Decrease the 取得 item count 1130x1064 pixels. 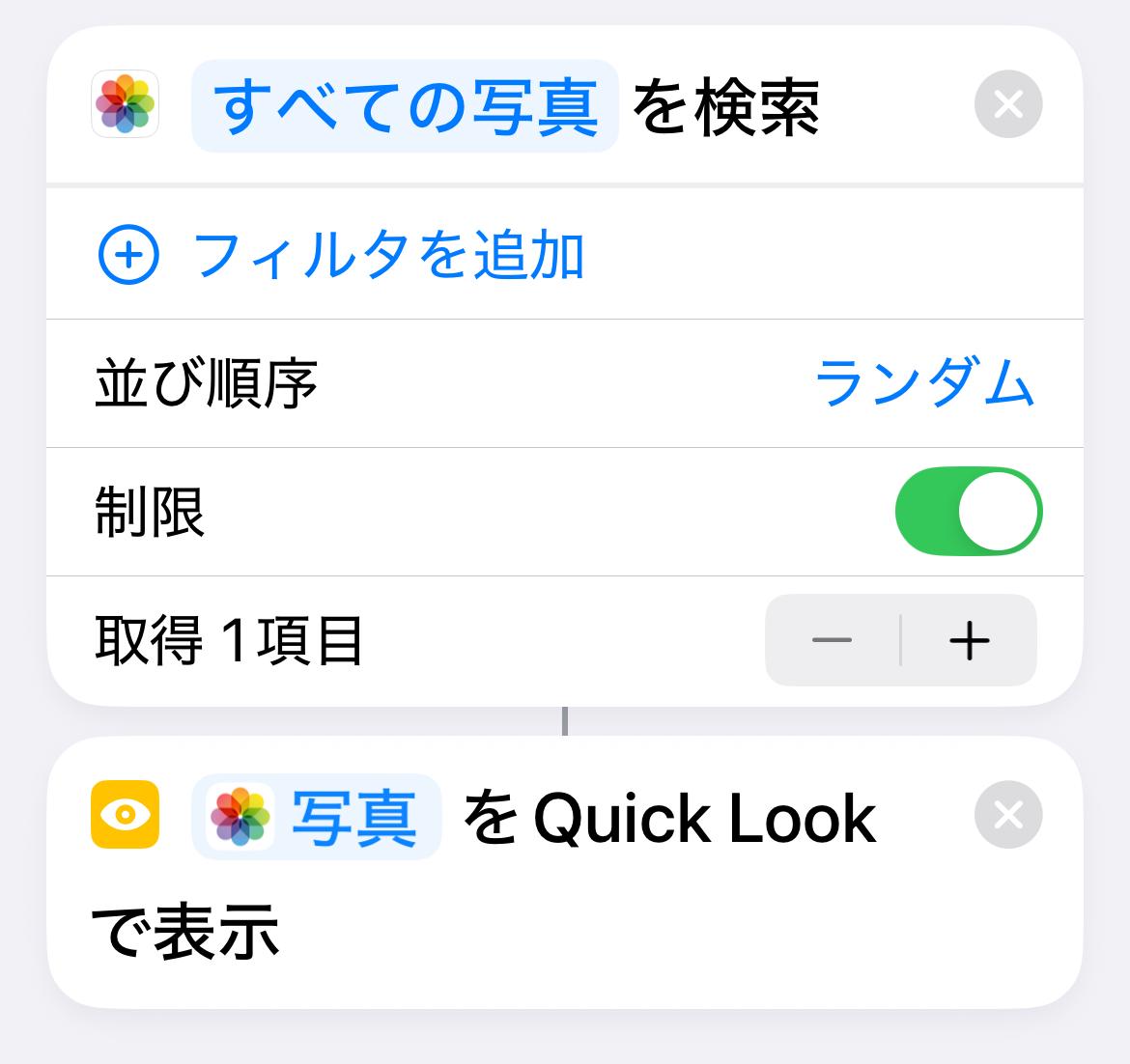point(833,640)
